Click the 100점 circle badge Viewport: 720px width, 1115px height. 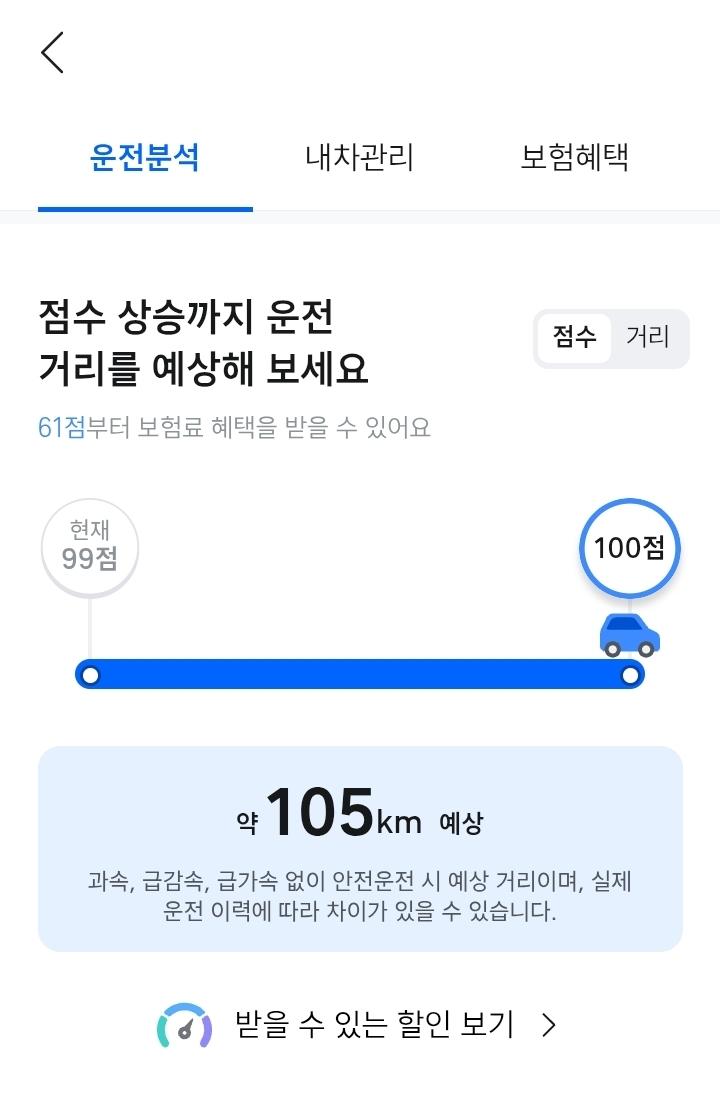[x=629, y=549]
